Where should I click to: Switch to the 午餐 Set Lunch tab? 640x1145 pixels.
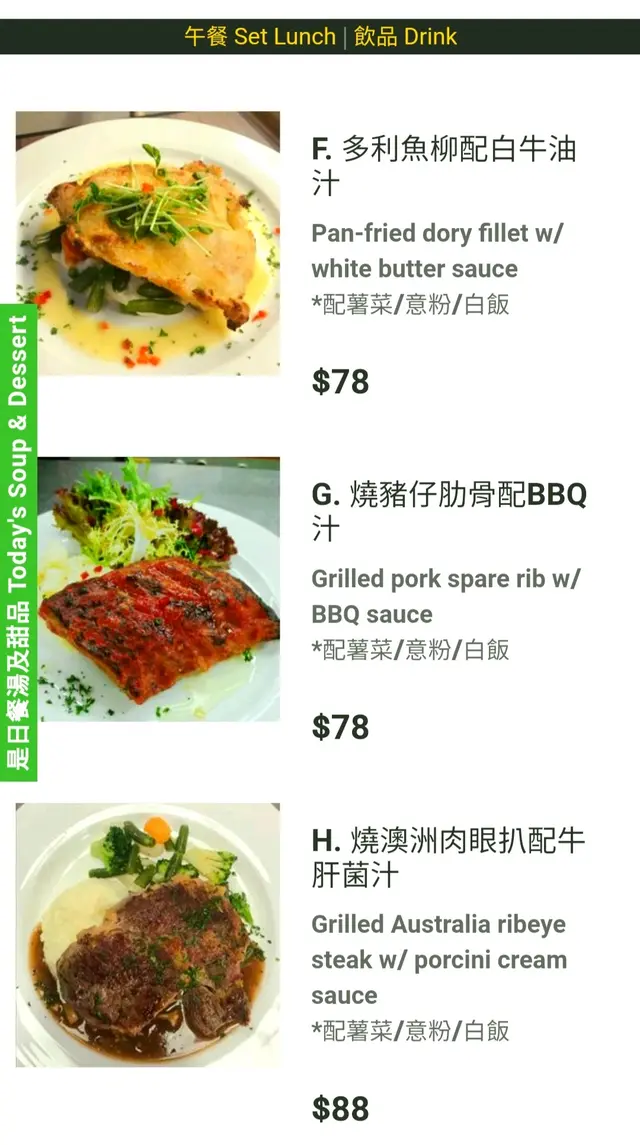click(x=259, y=37)
